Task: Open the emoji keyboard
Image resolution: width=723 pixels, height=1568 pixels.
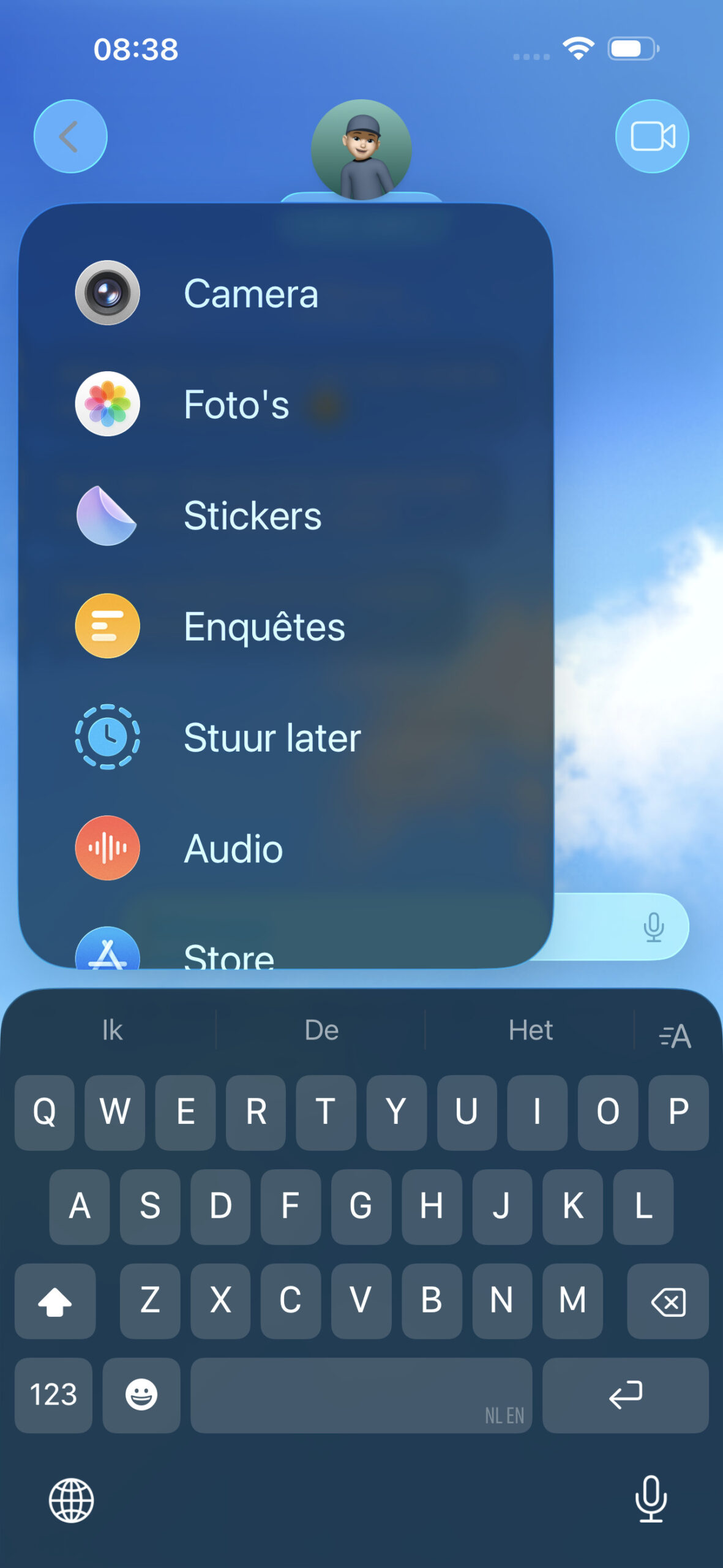Action: click(x=141, y=1395)
